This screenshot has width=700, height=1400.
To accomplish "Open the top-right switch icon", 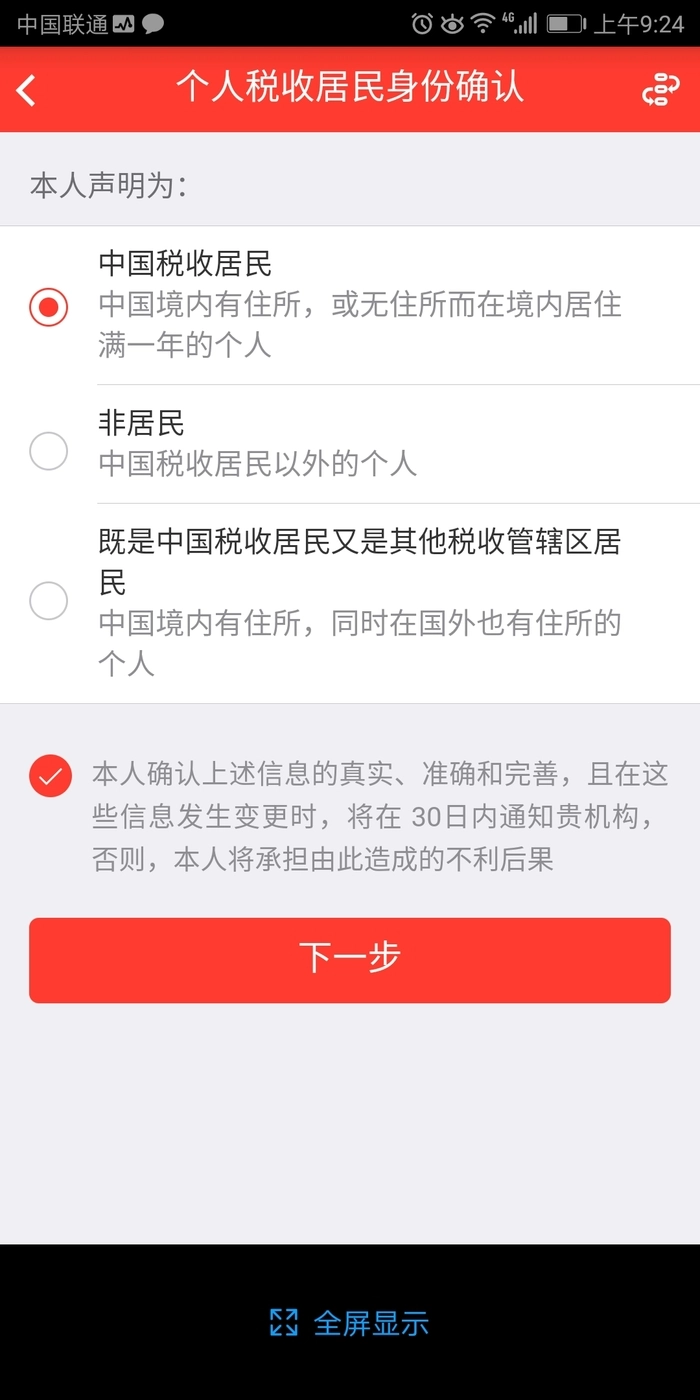I will [x=660, y=90].
